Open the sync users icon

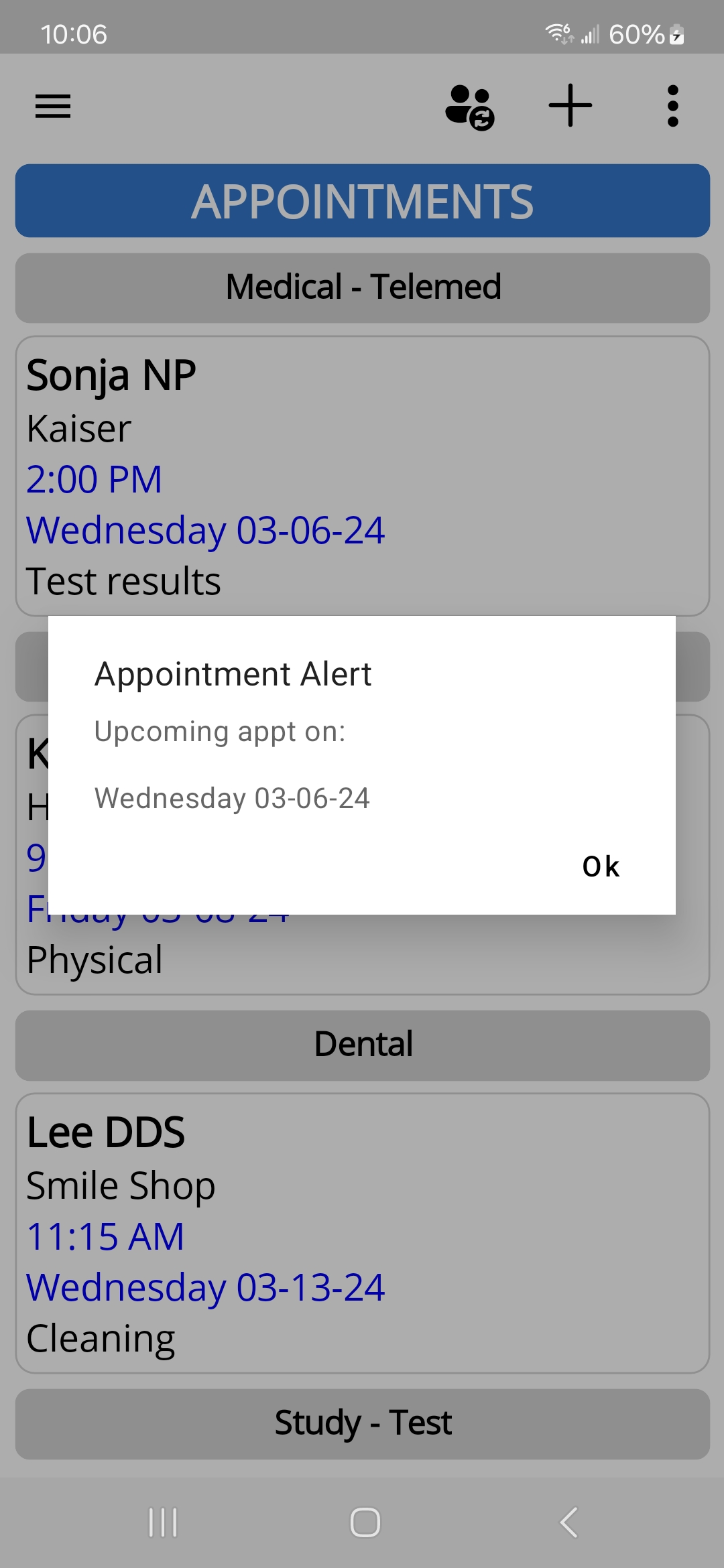(469, 107)
